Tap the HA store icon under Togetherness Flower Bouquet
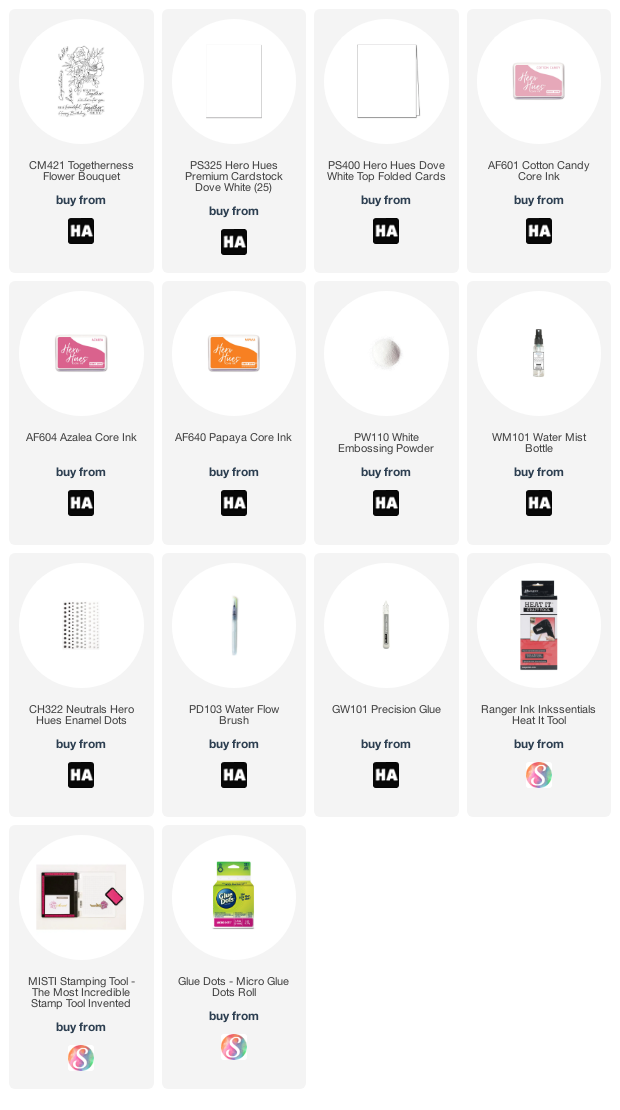620x1110 pixels. click(x=81, y=231)
